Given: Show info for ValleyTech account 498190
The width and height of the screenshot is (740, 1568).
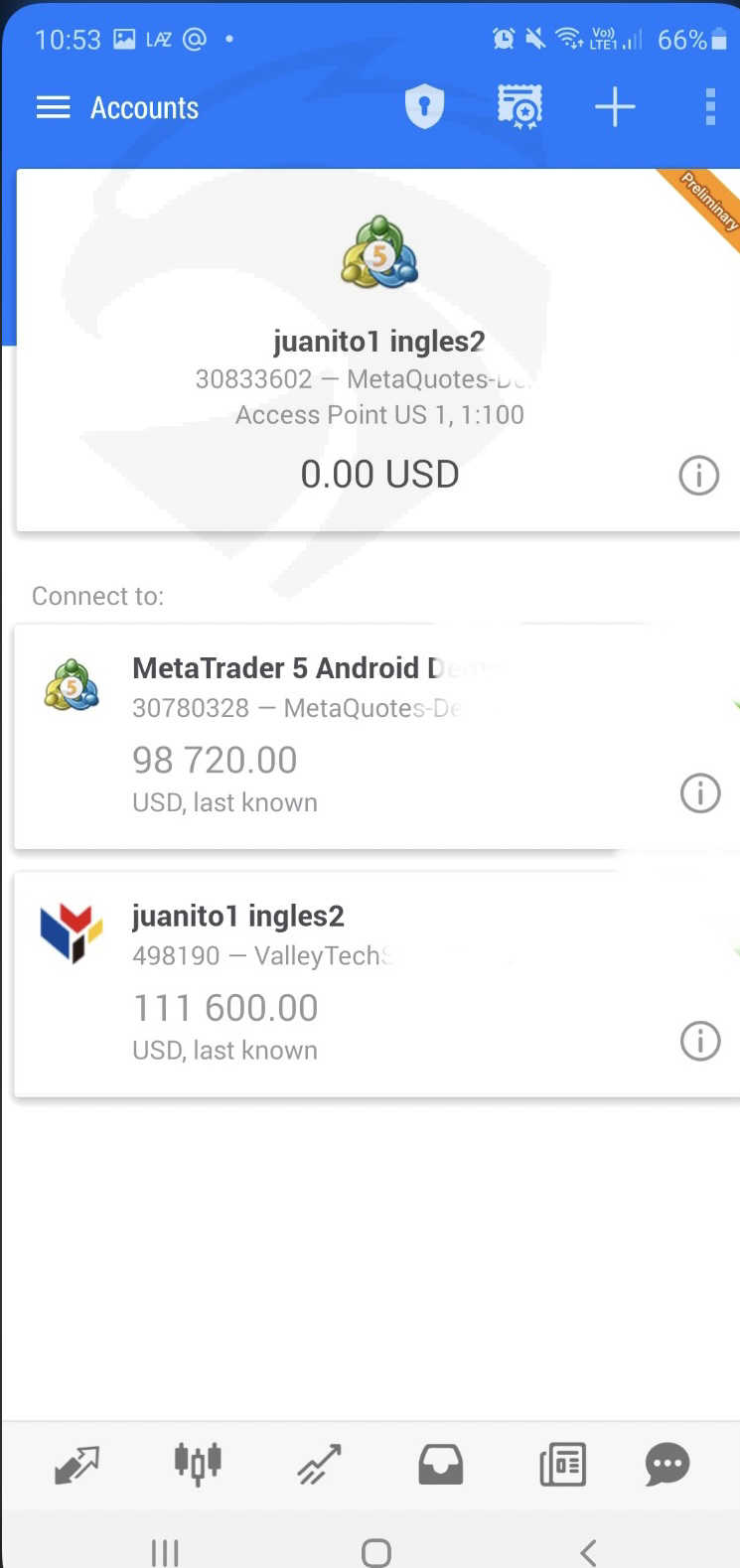Looking at the screenshot, I should tap(699, 1042).
